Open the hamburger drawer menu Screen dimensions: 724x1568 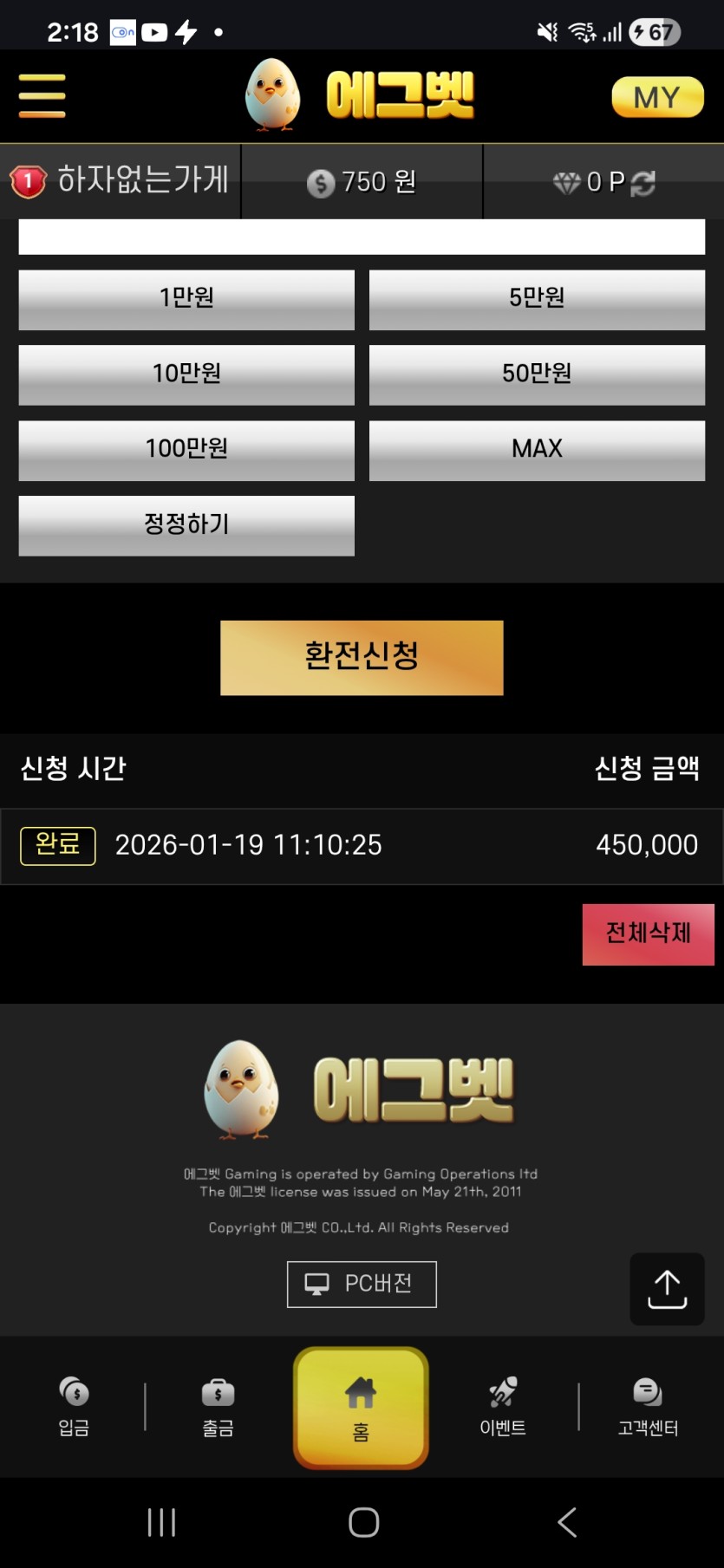[x=42, y=95]
